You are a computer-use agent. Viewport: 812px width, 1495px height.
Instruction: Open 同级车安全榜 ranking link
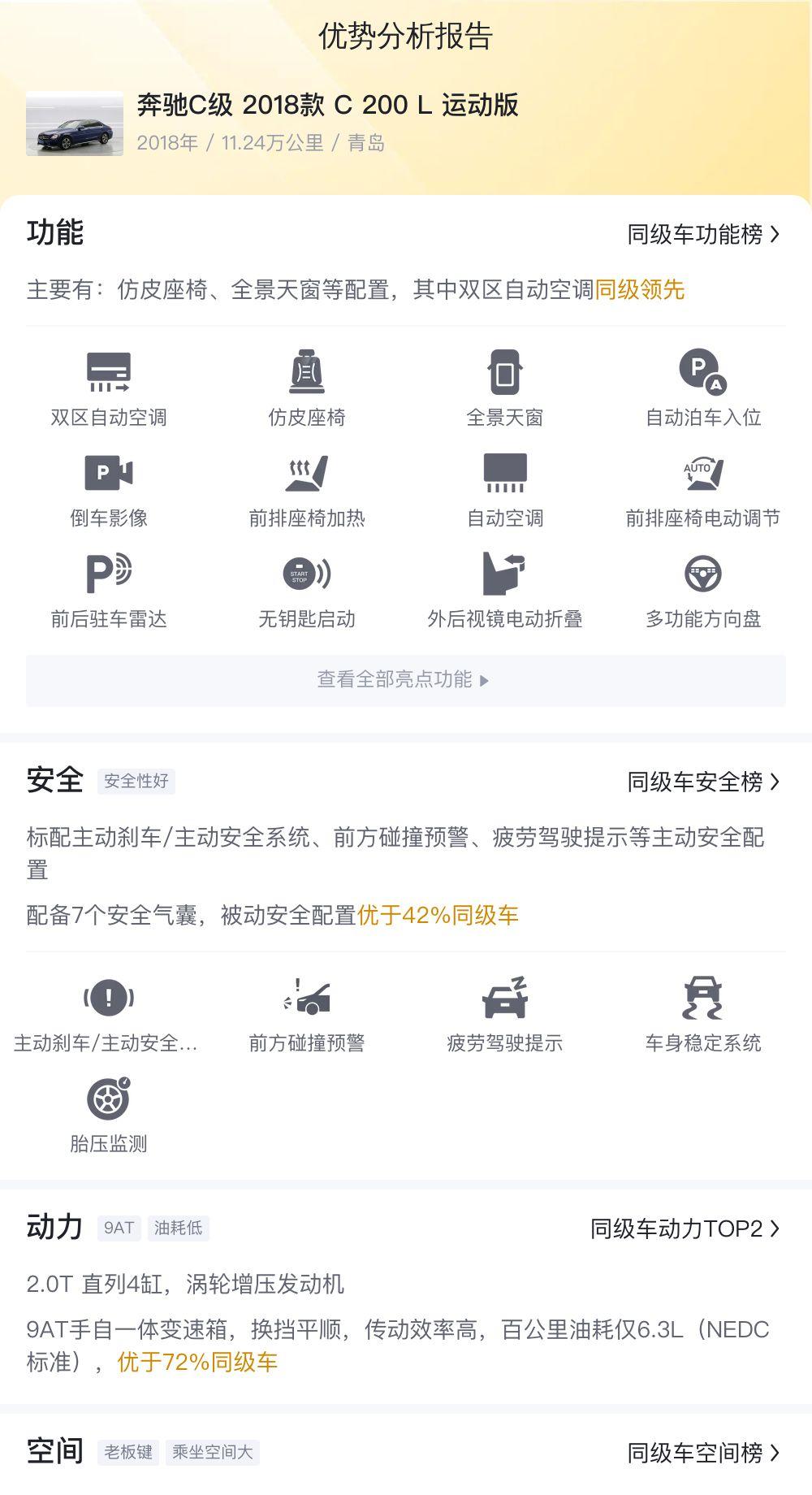(x=703, y=782)
